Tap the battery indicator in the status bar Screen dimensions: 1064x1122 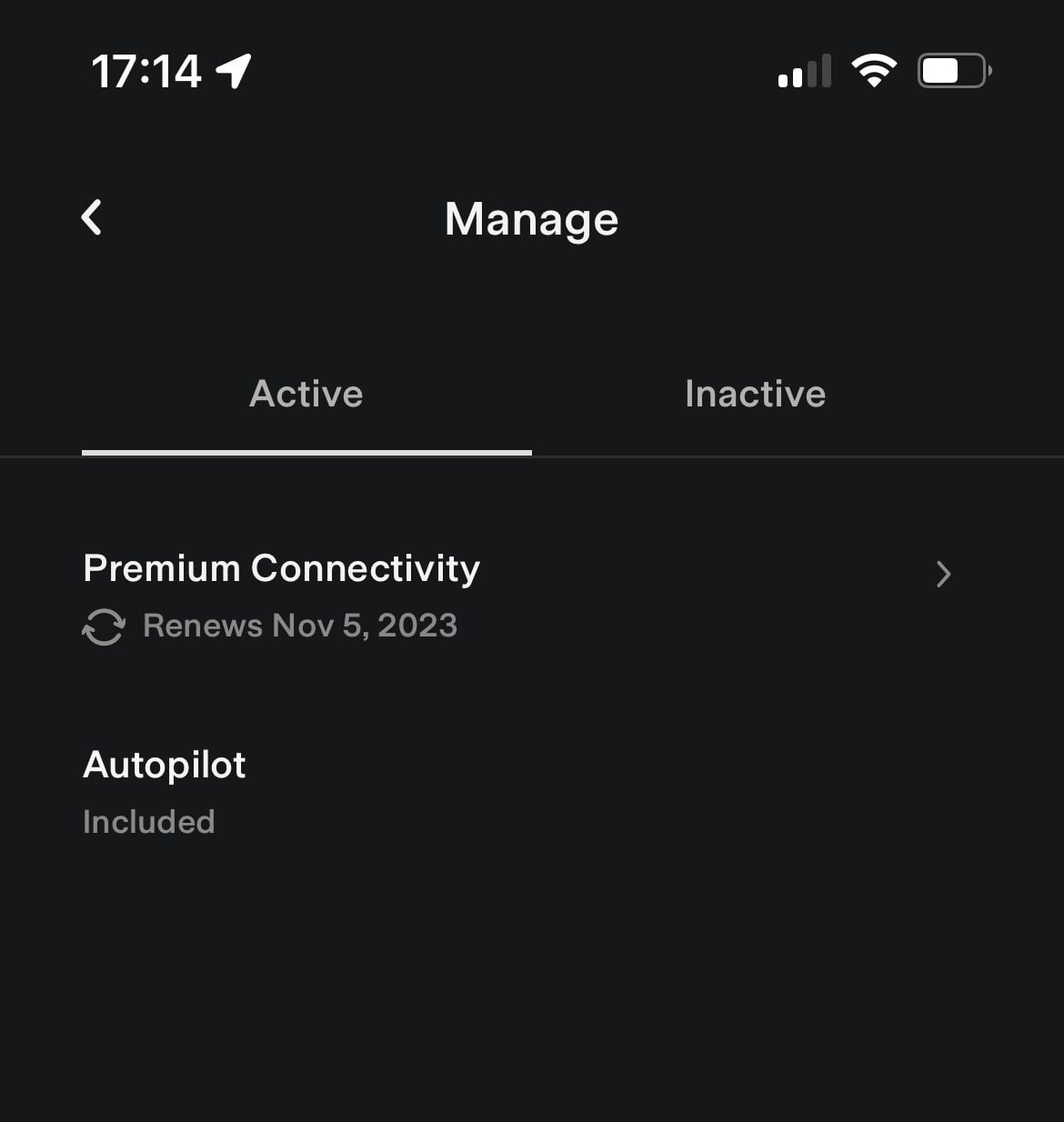(952, 69)
